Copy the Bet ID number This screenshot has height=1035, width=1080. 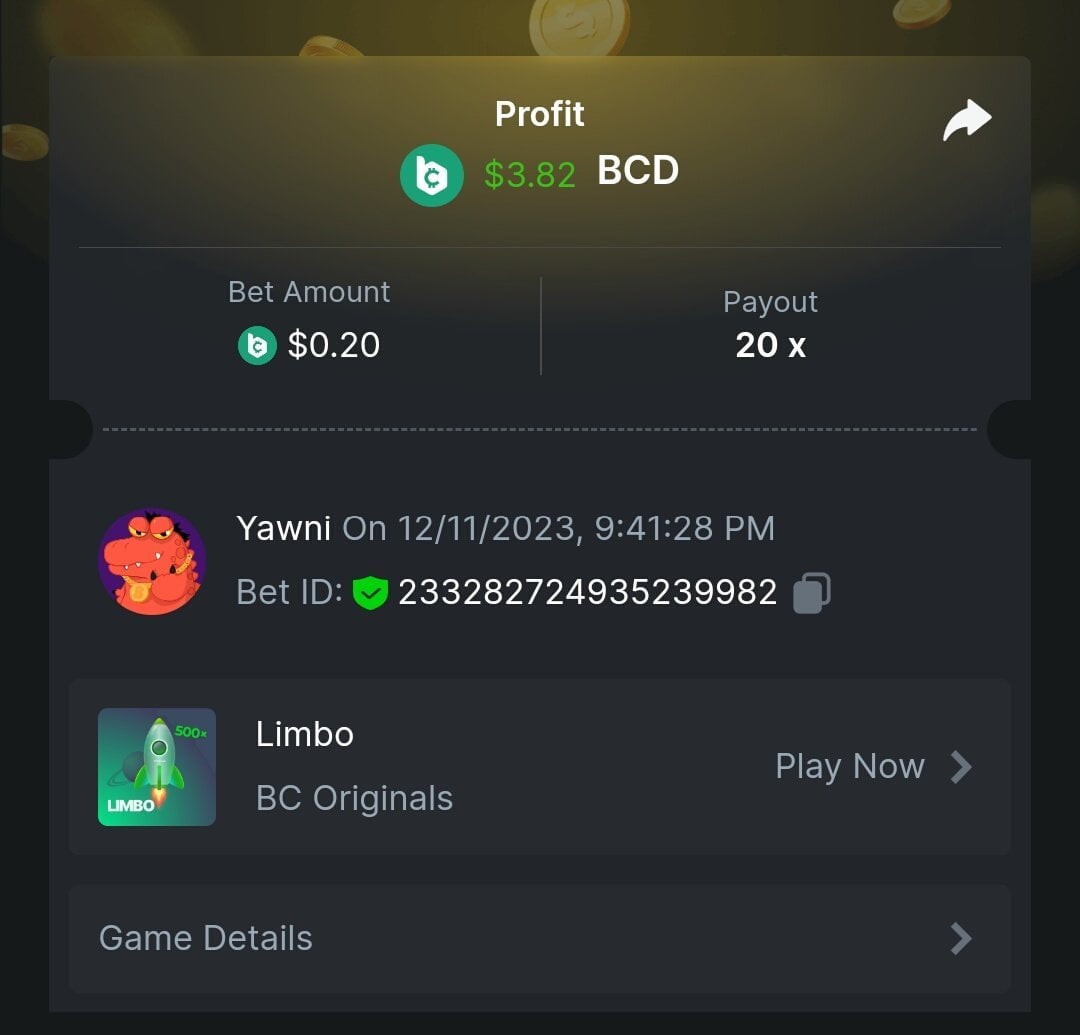click(x=811, y=592)
